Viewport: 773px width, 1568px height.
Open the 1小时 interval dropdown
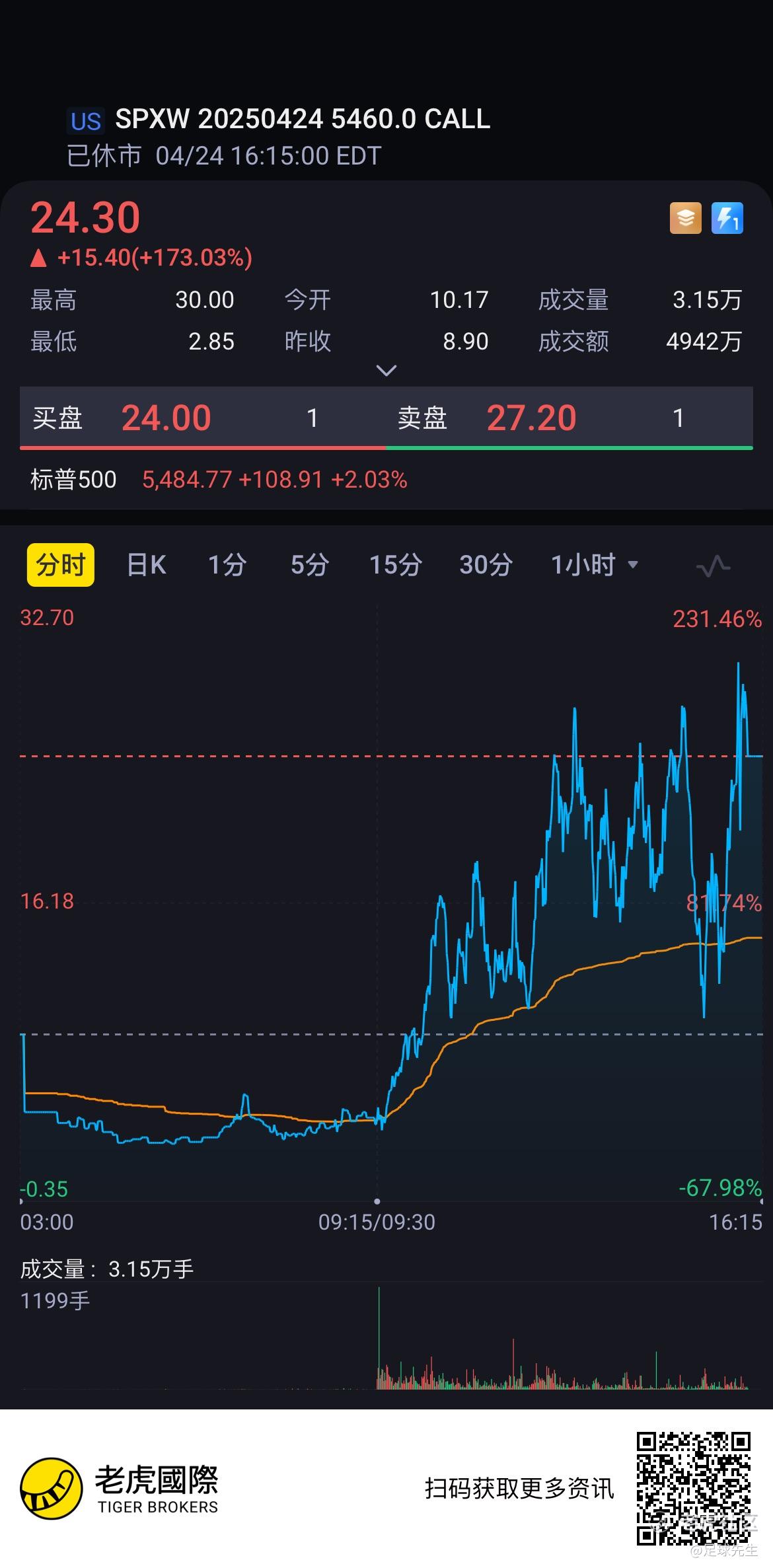point(594,565)
